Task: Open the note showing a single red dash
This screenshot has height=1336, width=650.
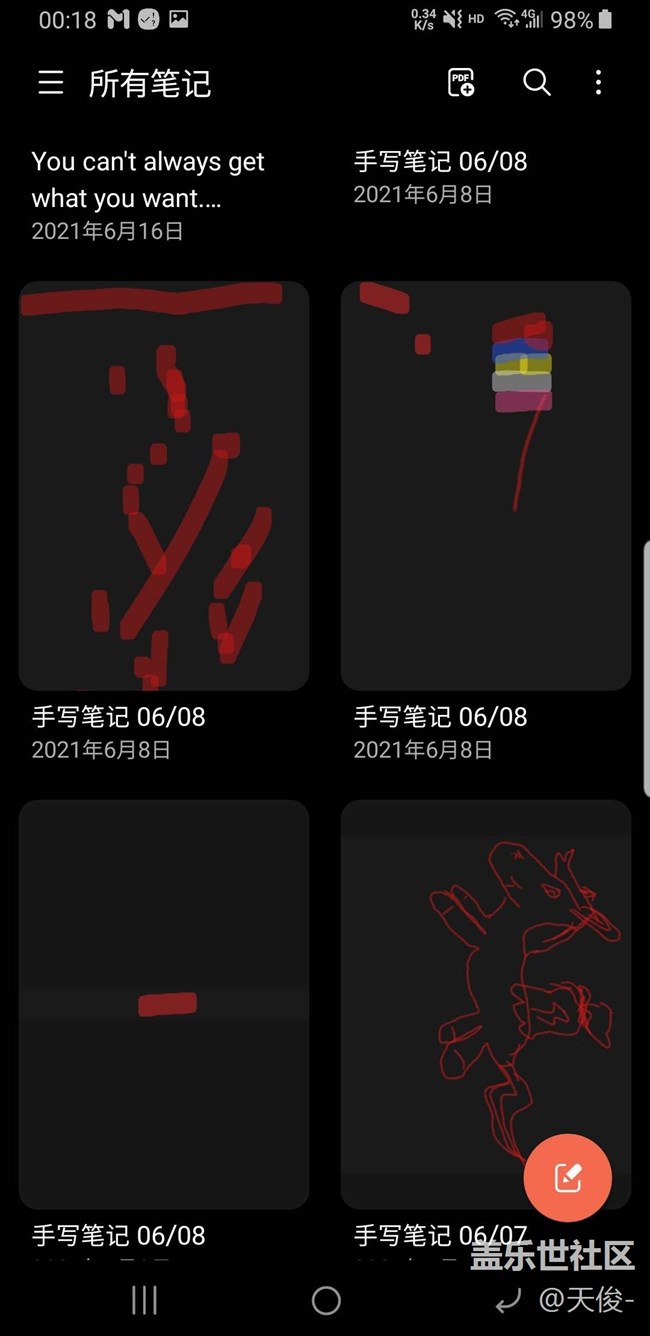Action: pyautogui.click(x=164, y=1003)
